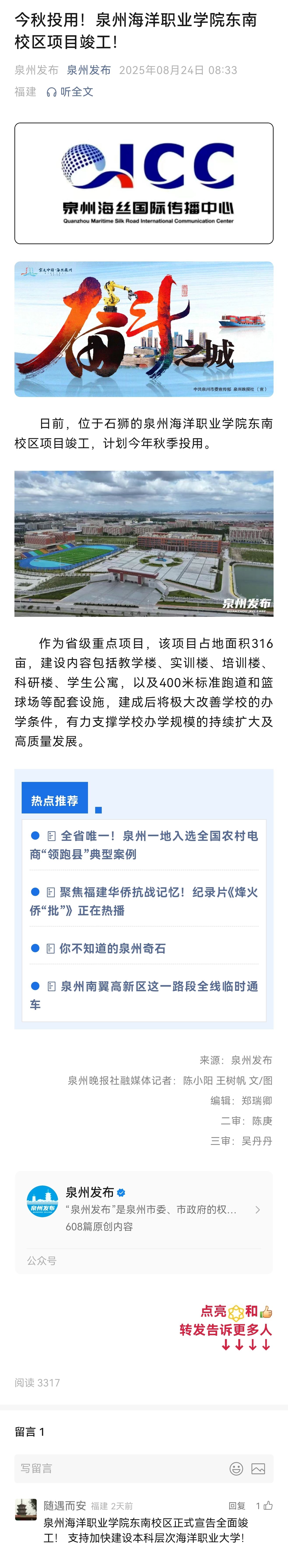Open the aerial campus photo

pyautogui.click(x=144, y=543)
